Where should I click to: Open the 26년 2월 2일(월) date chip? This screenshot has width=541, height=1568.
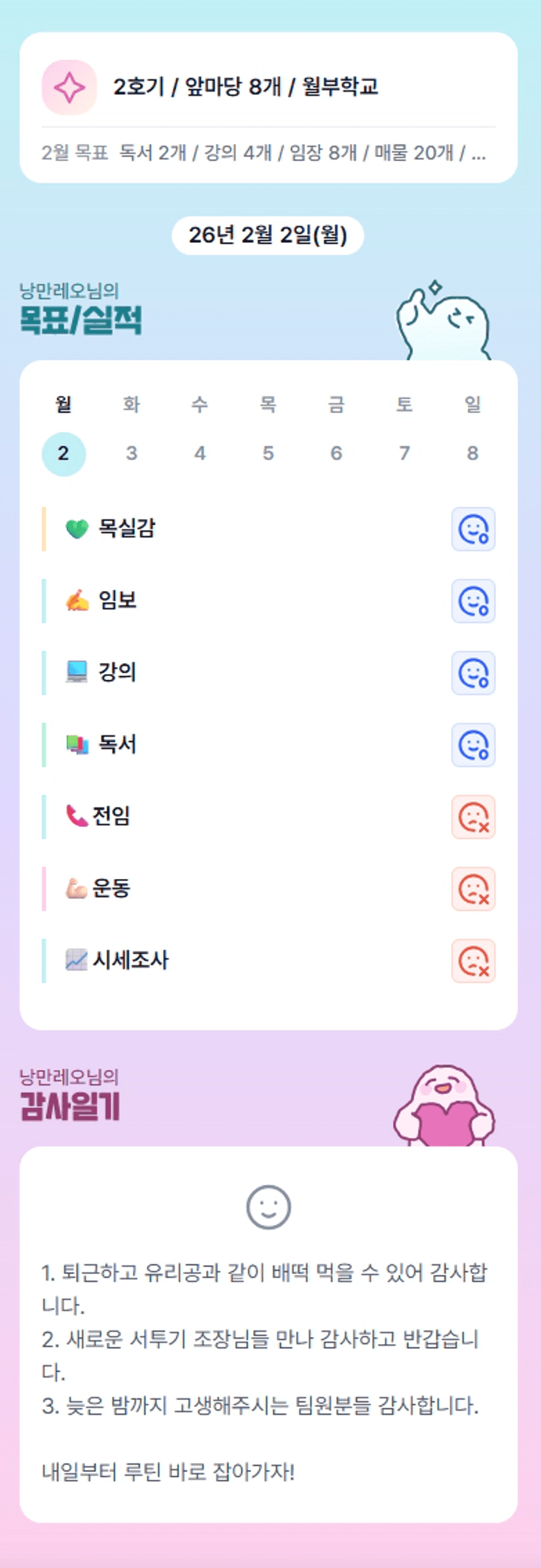(x=268, y=235)
